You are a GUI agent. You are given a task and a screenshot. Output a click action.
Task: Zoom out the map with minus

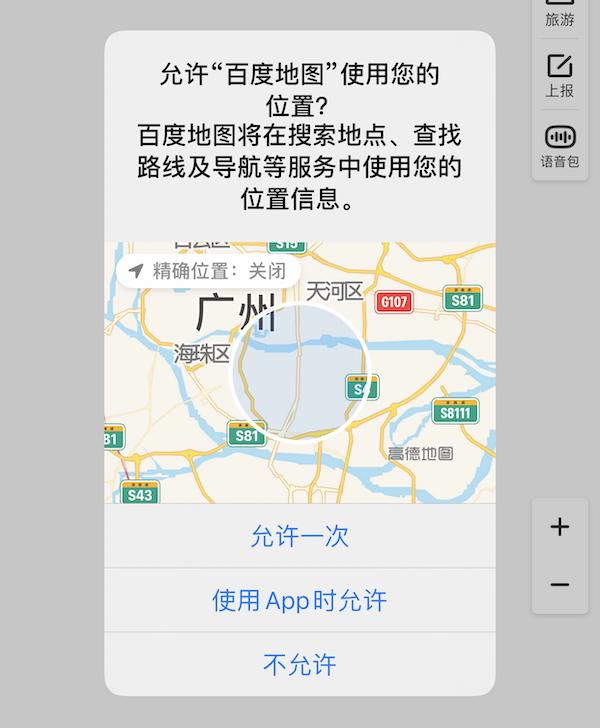tap(560, 584)
